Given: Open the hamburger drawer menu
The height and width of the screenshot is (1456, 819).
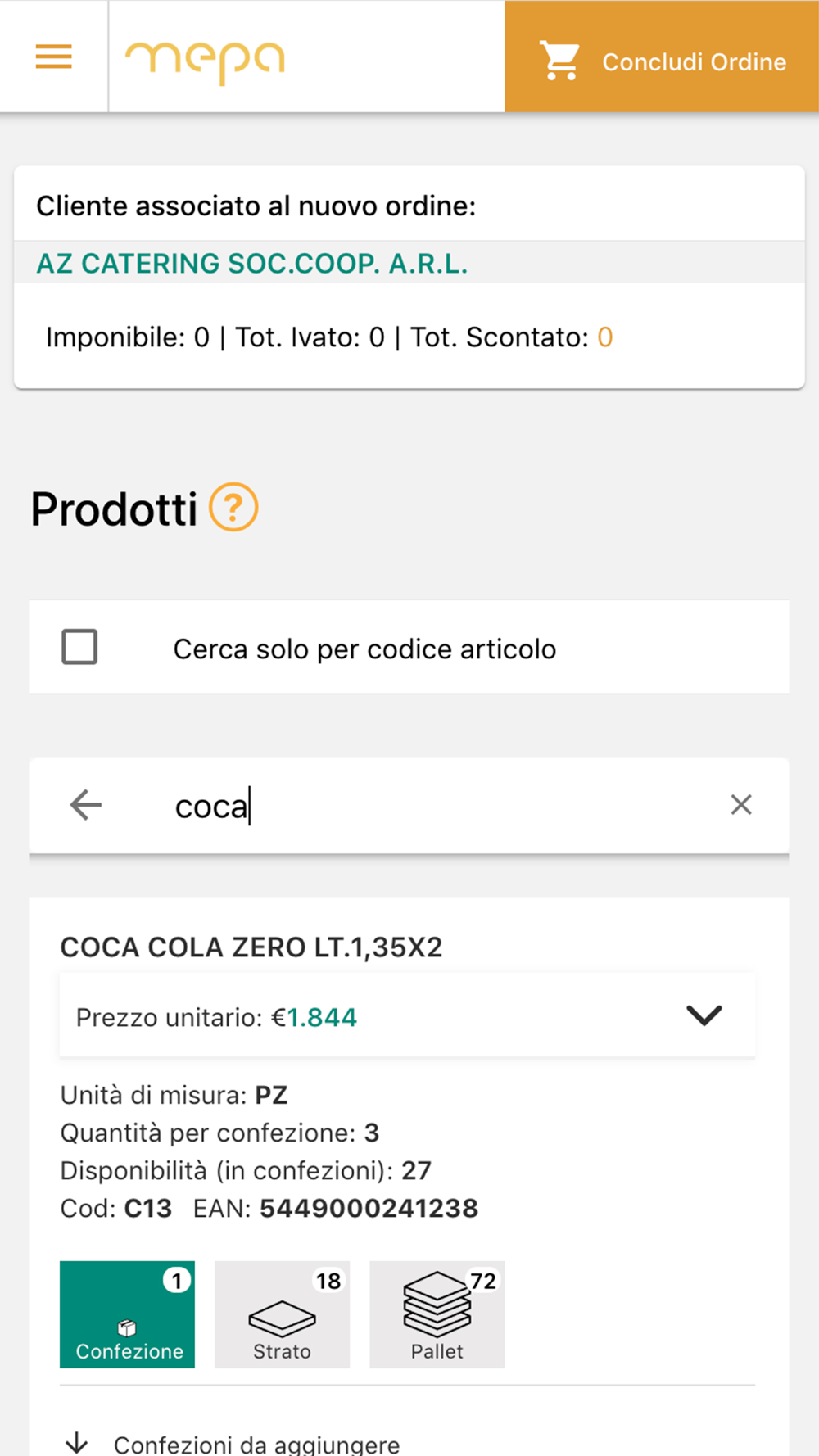Looking at the screenshot, I should (54, 57).
